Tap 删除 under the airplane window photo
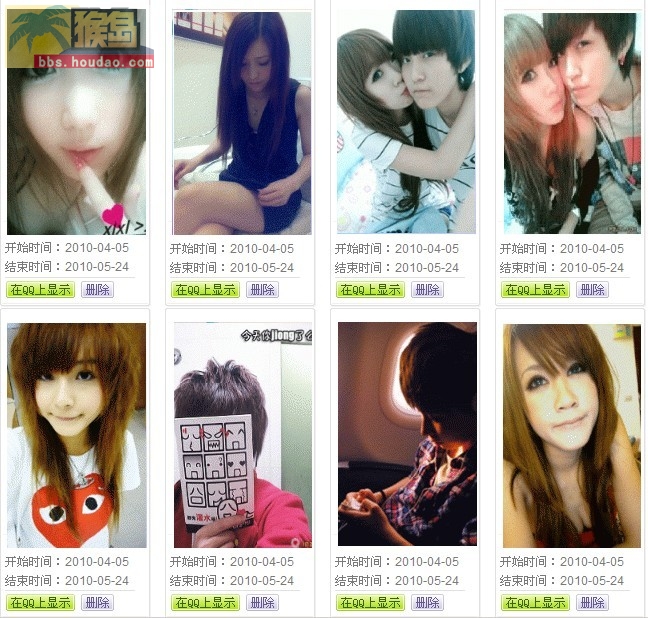Viewport: 648px width, 618px height. coord(427,602)
